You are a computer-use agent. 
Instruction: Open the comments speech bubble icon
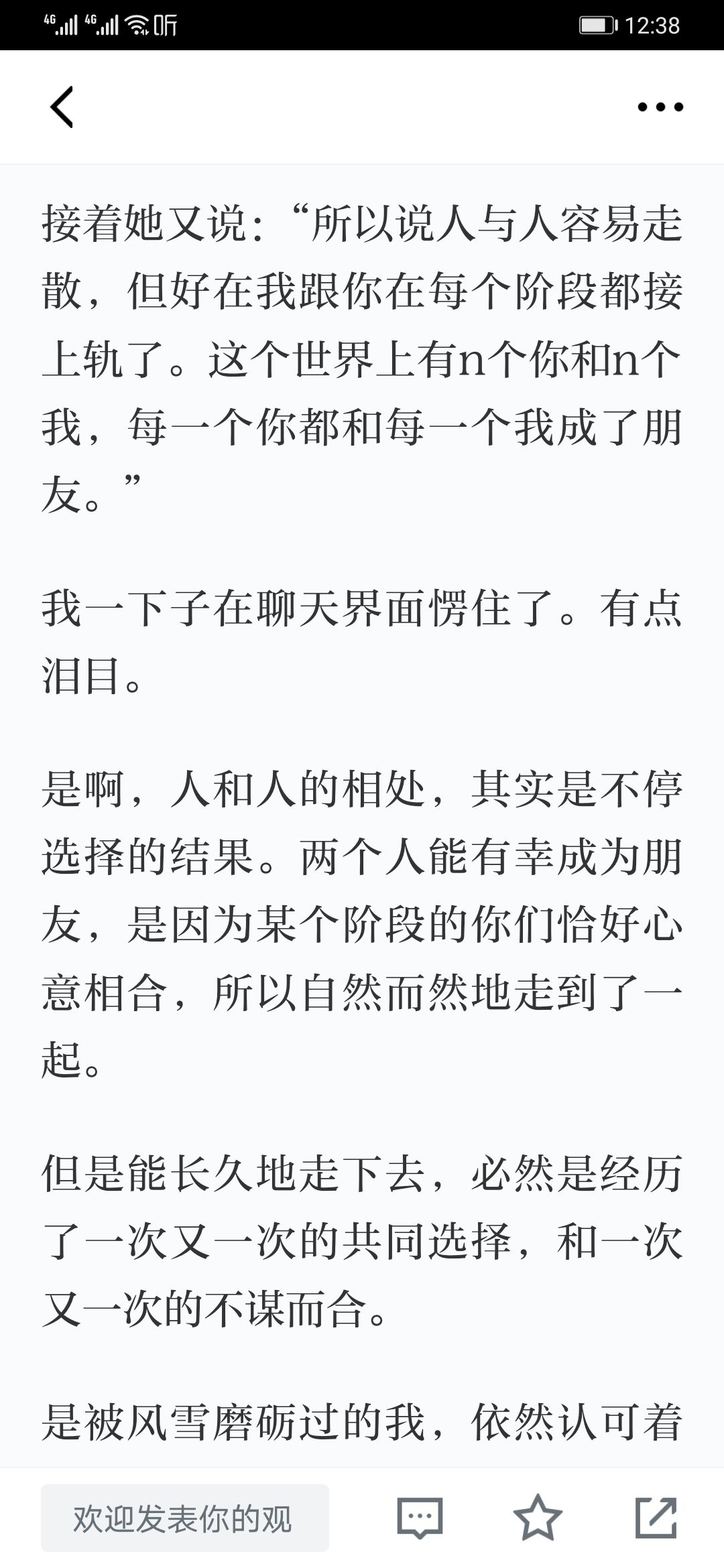tap(420, 1518)
